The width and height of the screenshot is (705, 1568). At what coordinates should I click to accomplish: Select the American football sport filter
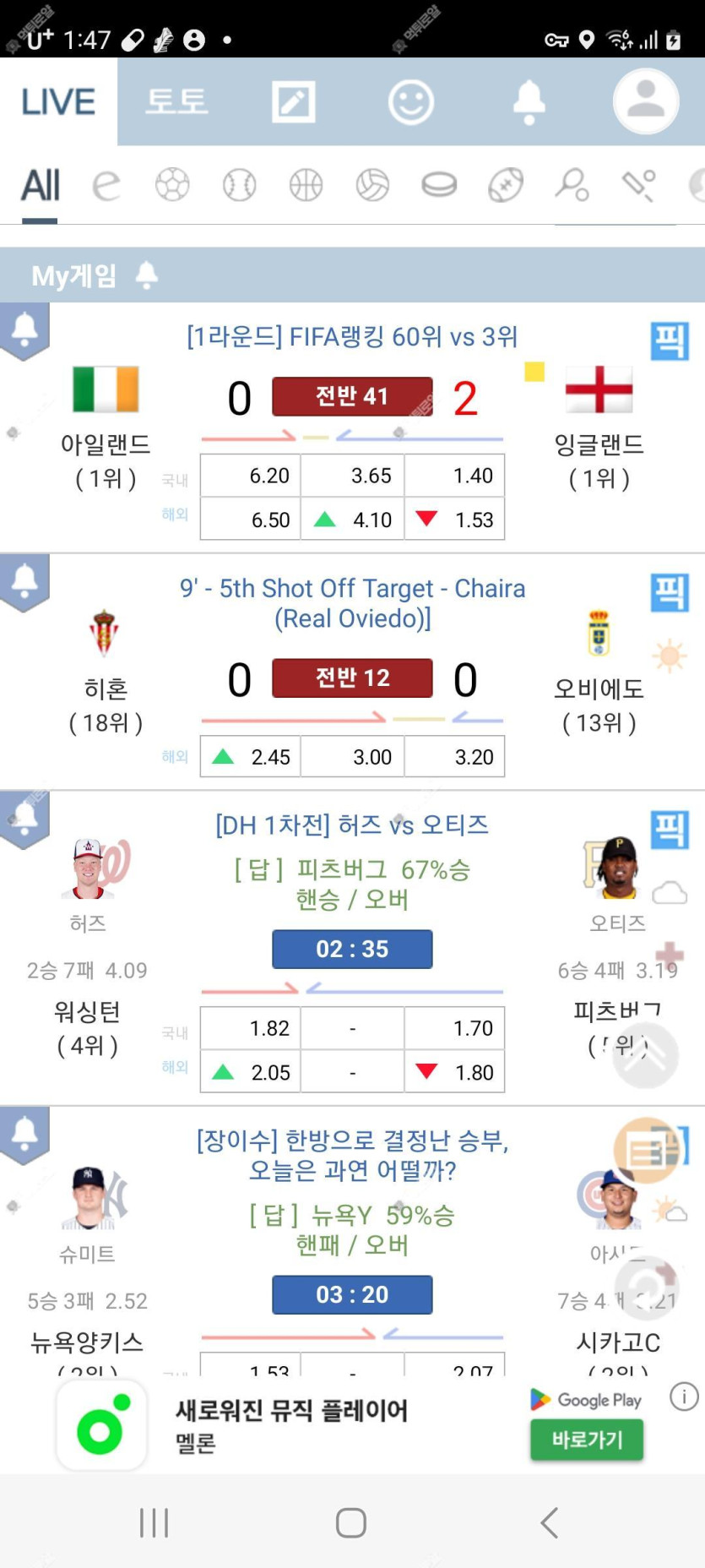pos(506,185)
